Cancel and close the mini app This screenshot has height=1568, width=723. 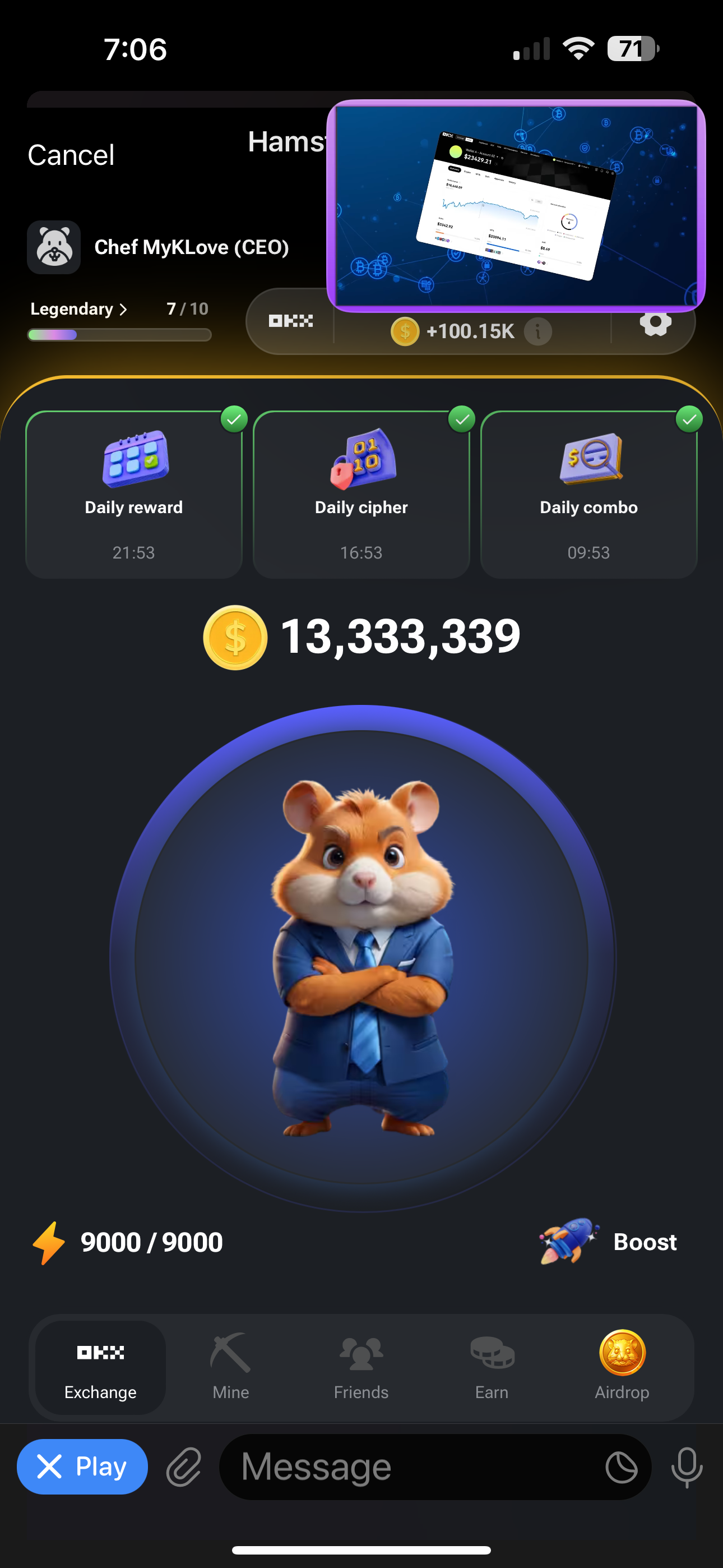(x=71, y=155)
